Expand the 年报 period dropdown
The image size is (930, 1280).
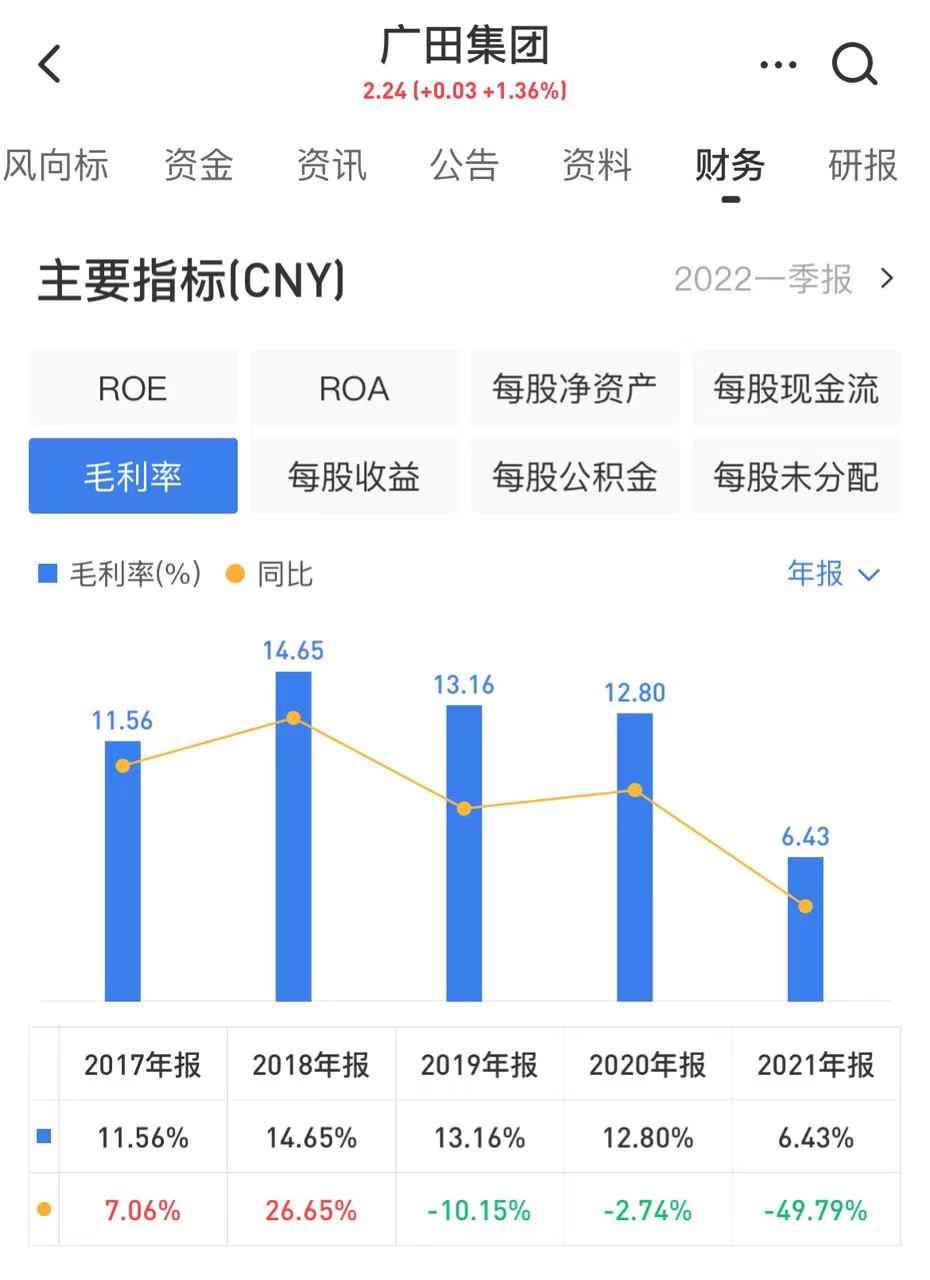point(833,574)
